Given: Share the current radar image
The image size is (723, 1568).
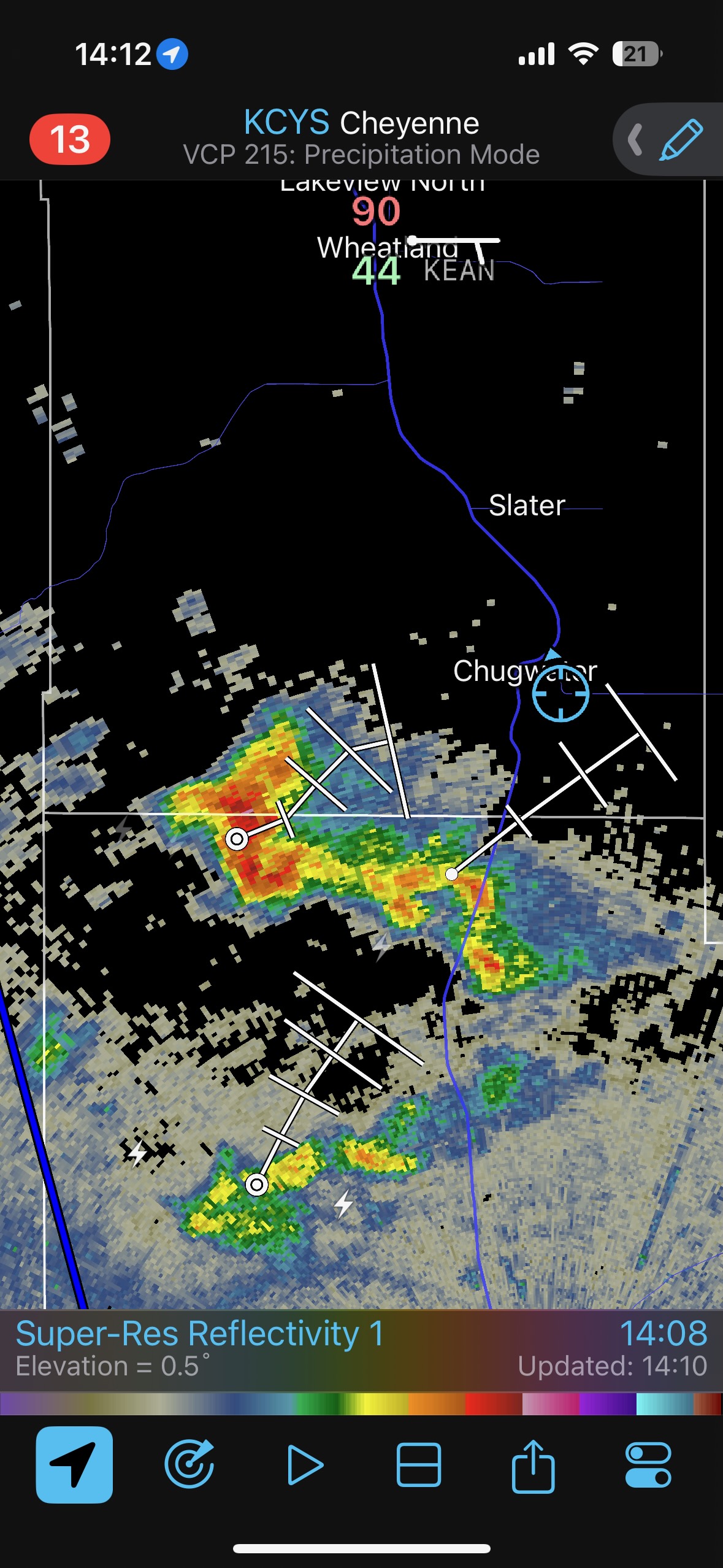Looking at the screenshot, I should coord(534,1464).
